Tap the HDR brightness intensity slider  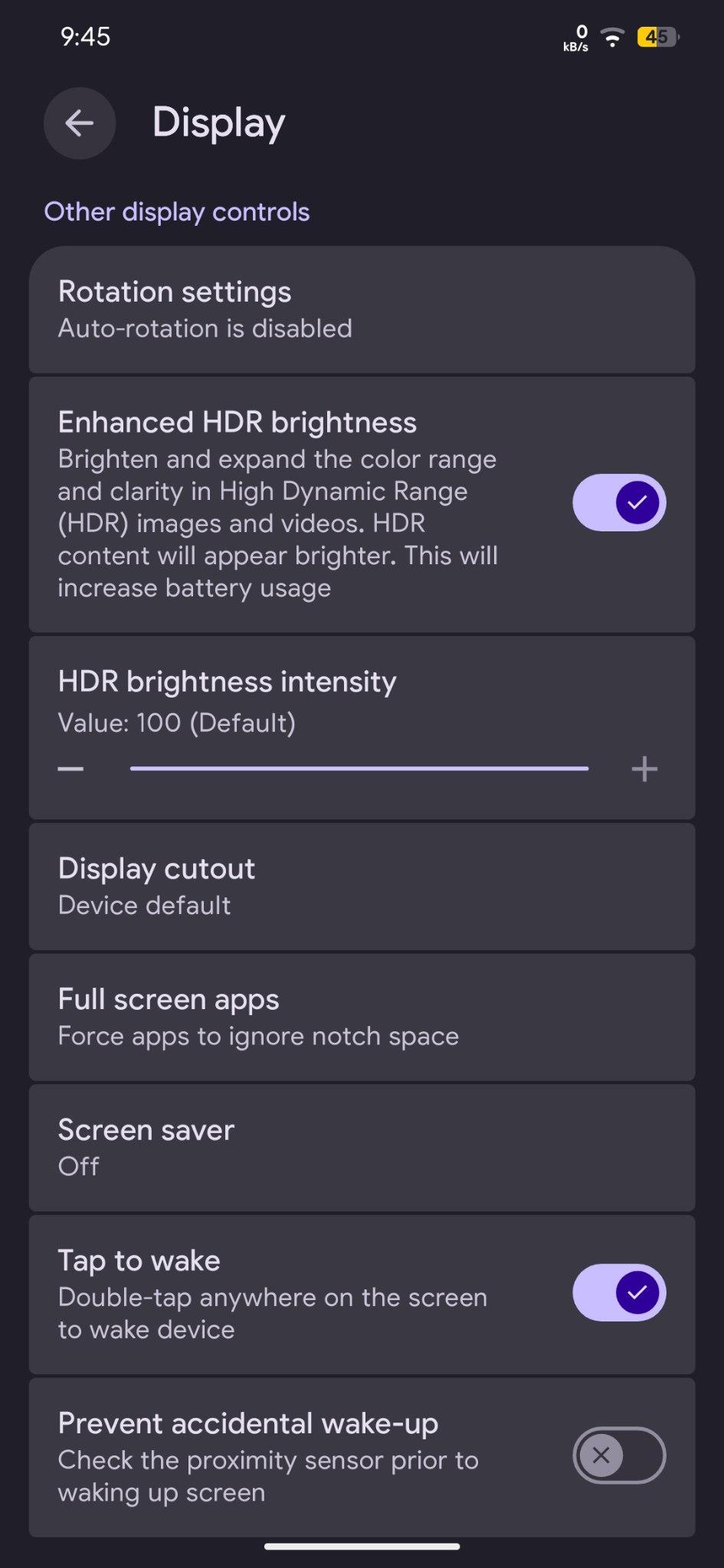click(x=359, y=768)
